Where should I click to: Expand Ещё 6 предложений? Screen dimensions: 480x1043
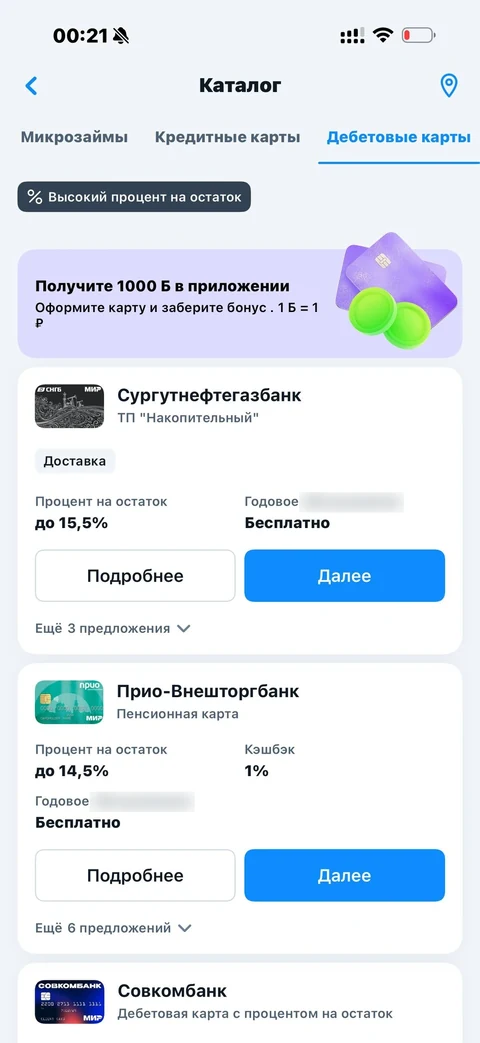coord(113,927)
